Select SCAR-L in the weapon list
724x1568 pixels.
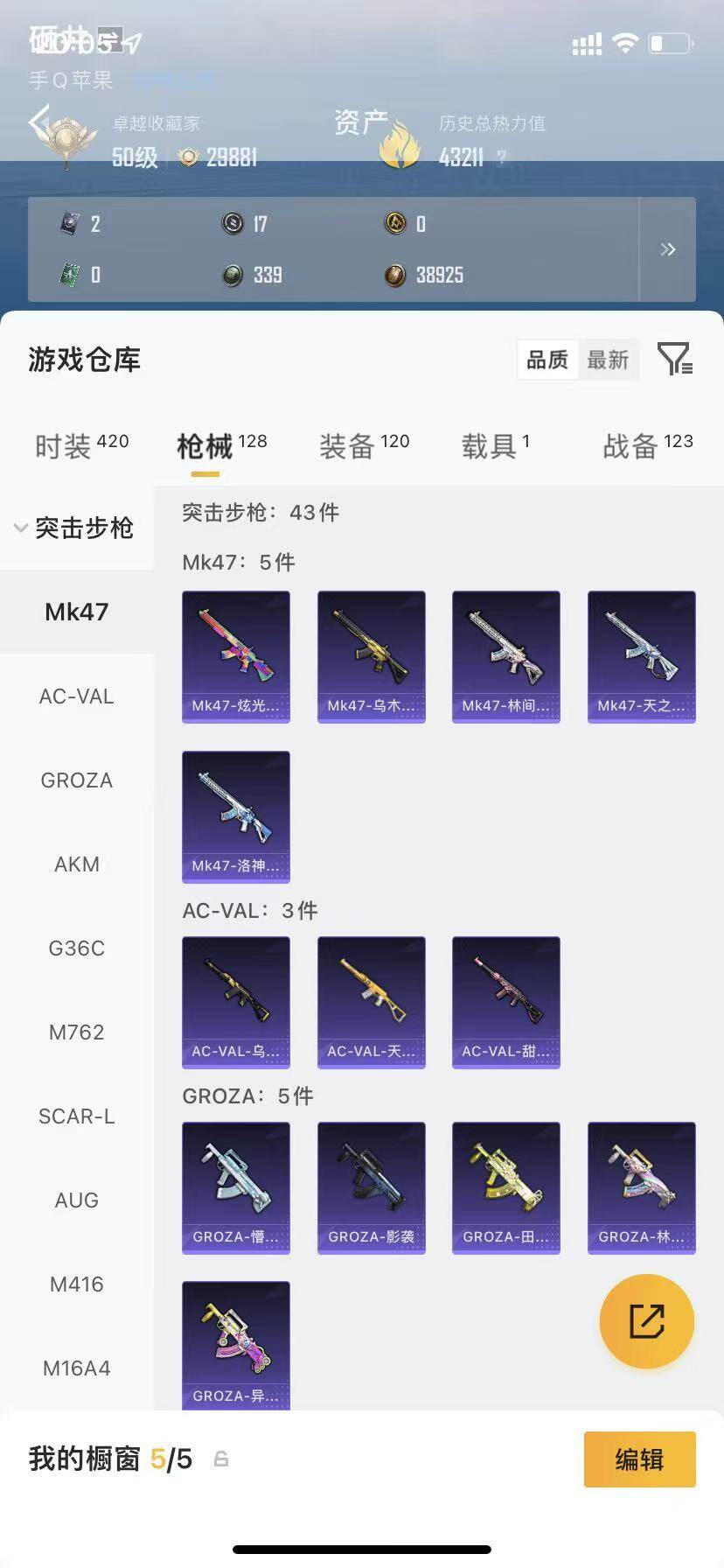[x=76, y=1116]
